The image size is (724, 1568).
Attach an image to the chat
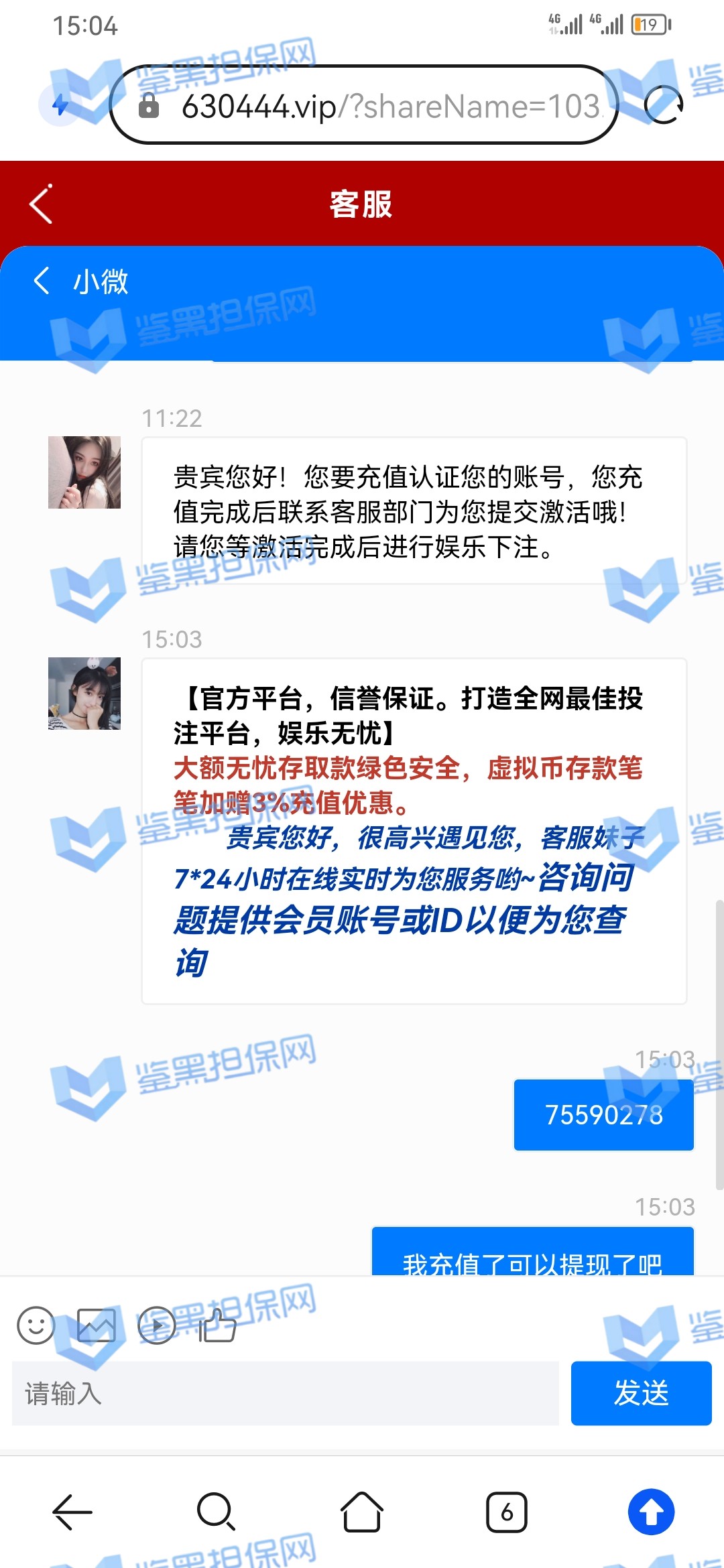coord(96,1325)
